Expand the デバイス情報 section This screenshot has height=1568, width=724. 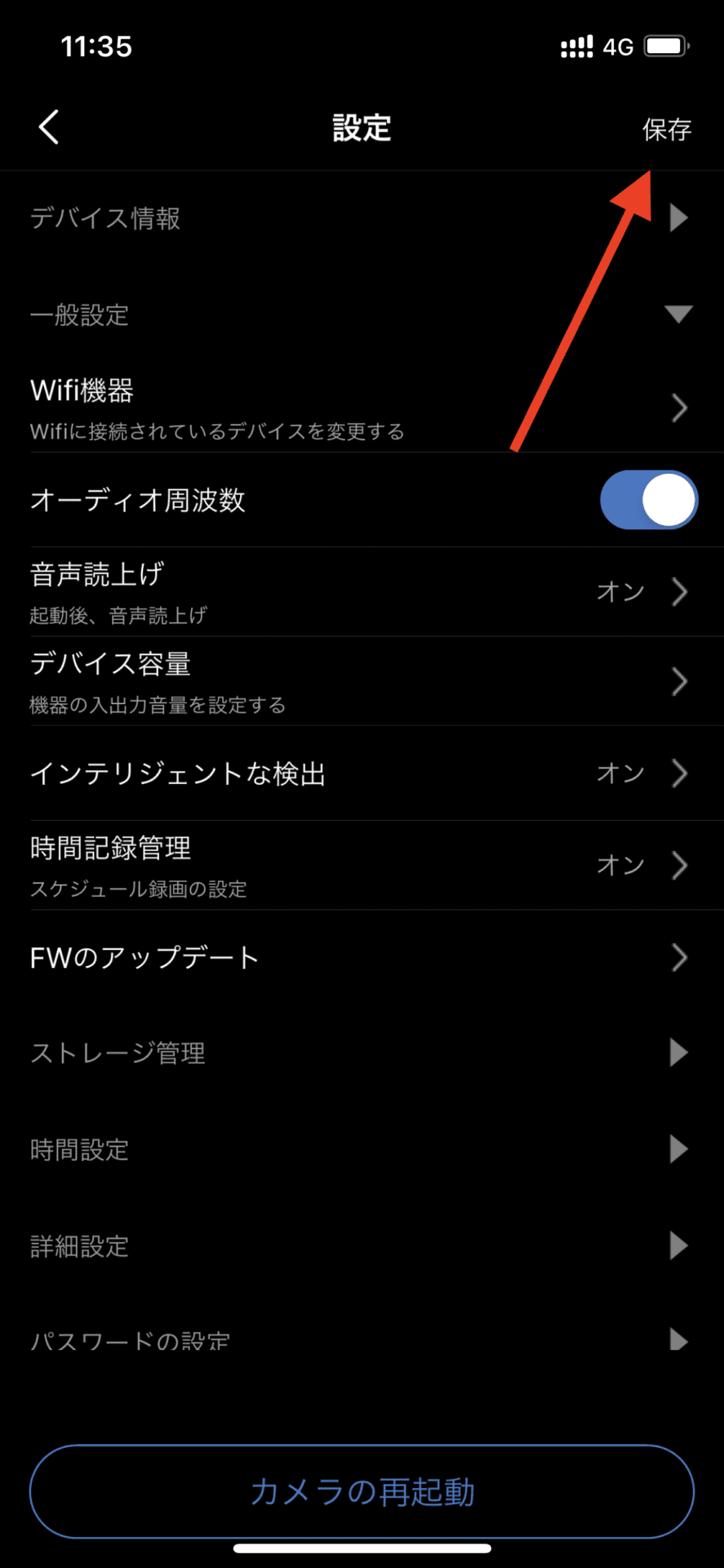click(362, 218)
